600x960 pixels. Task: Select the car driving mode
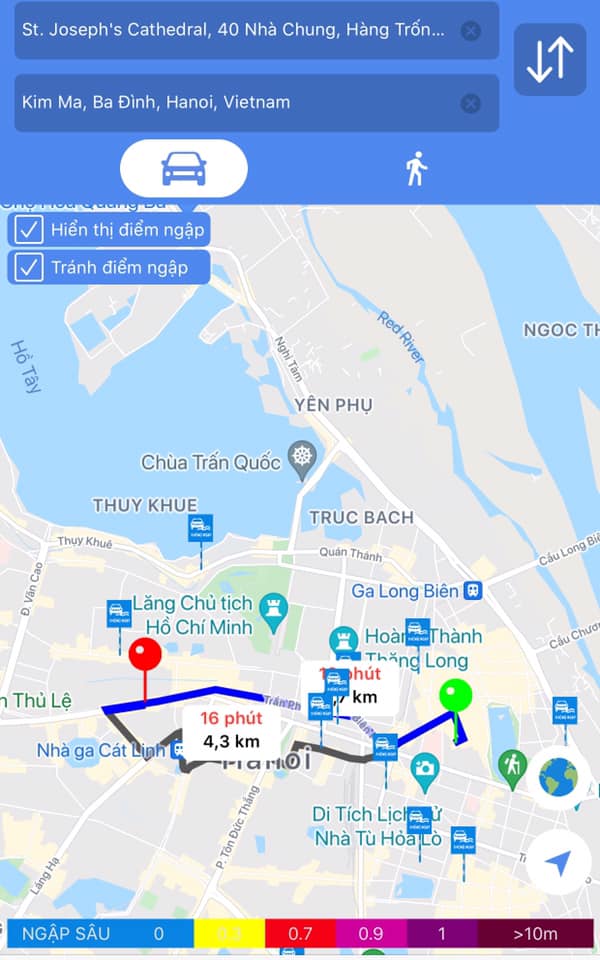pos(184,169)
